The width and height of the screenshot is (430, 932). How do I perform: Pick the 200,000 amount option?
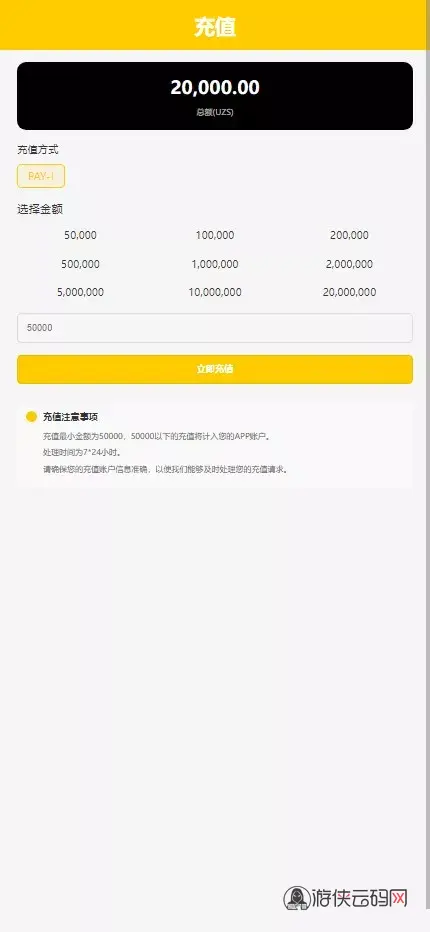click(x=349, y=235)
